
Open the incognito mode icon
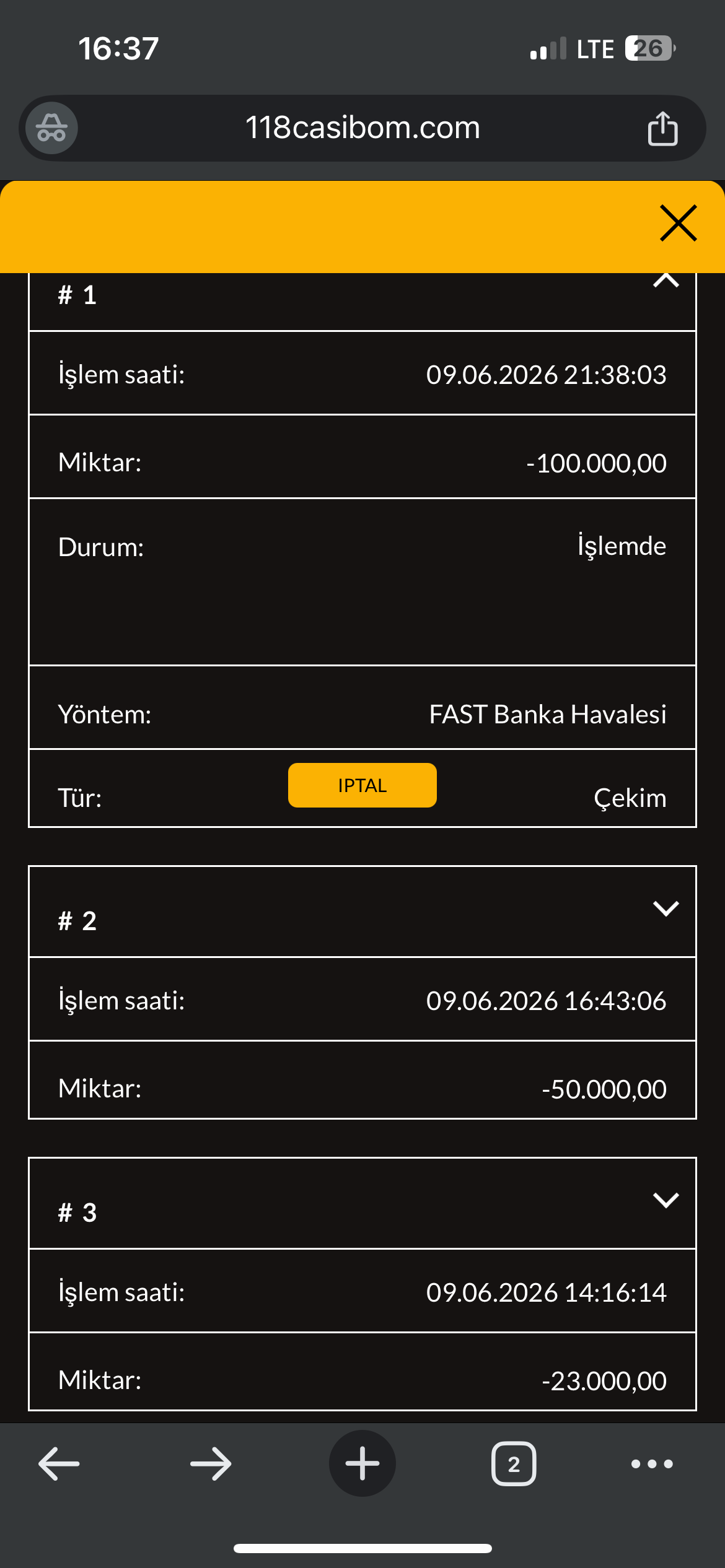(x=51, y=128)
